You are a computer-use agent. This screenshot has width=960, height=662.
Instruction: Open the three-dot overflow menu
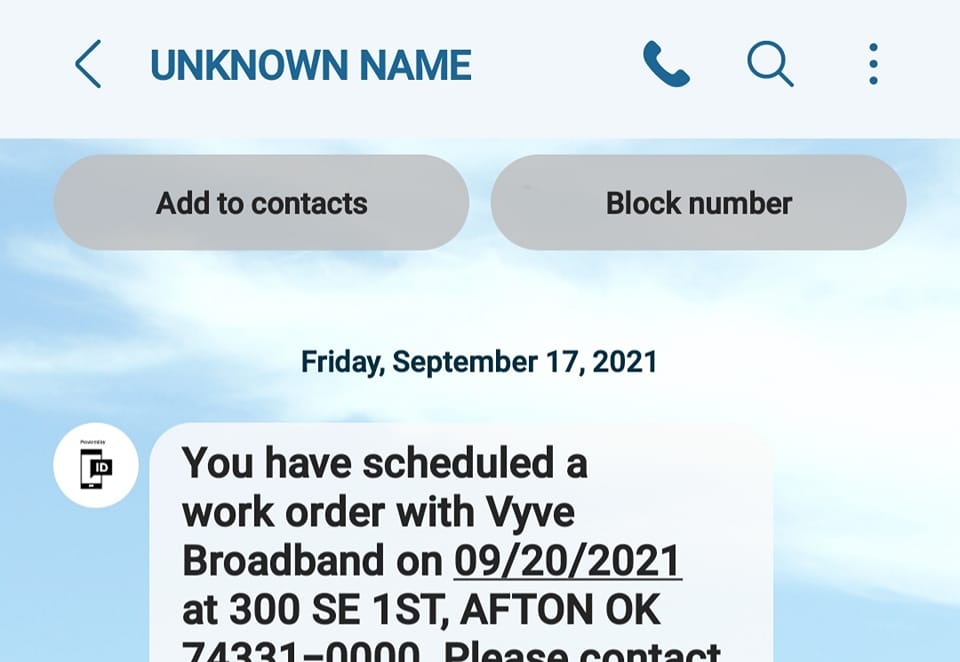click(873, 66)
